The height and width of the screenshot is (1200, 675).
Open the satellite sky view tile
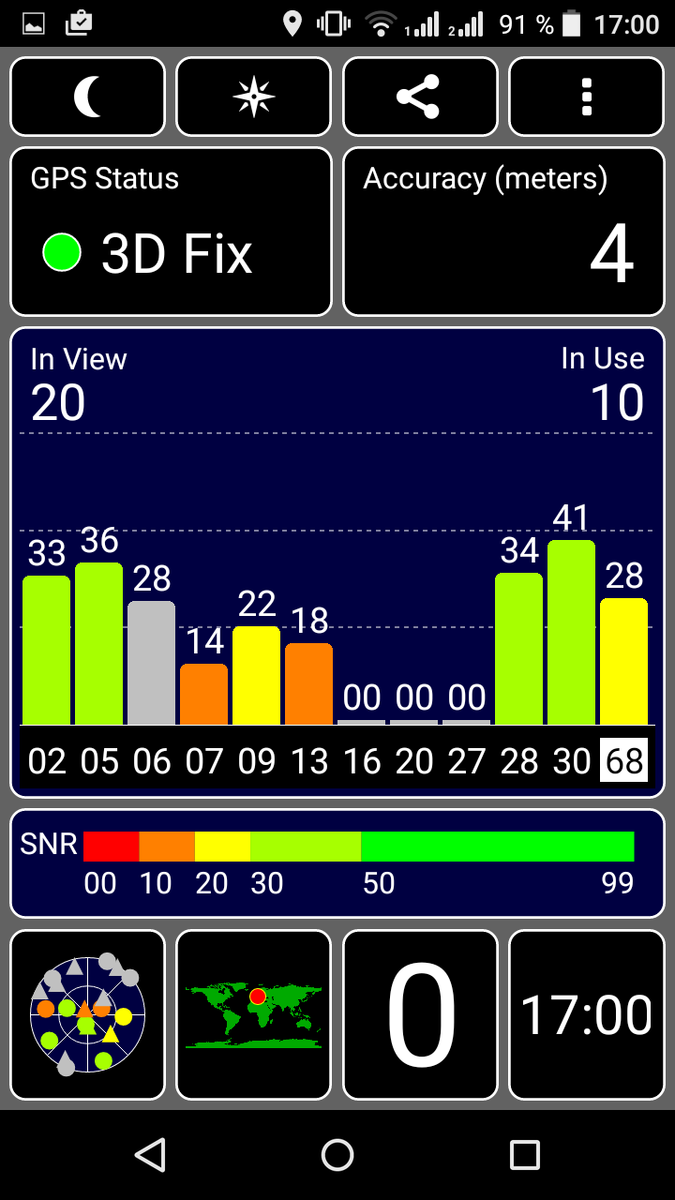(88, 1015)
